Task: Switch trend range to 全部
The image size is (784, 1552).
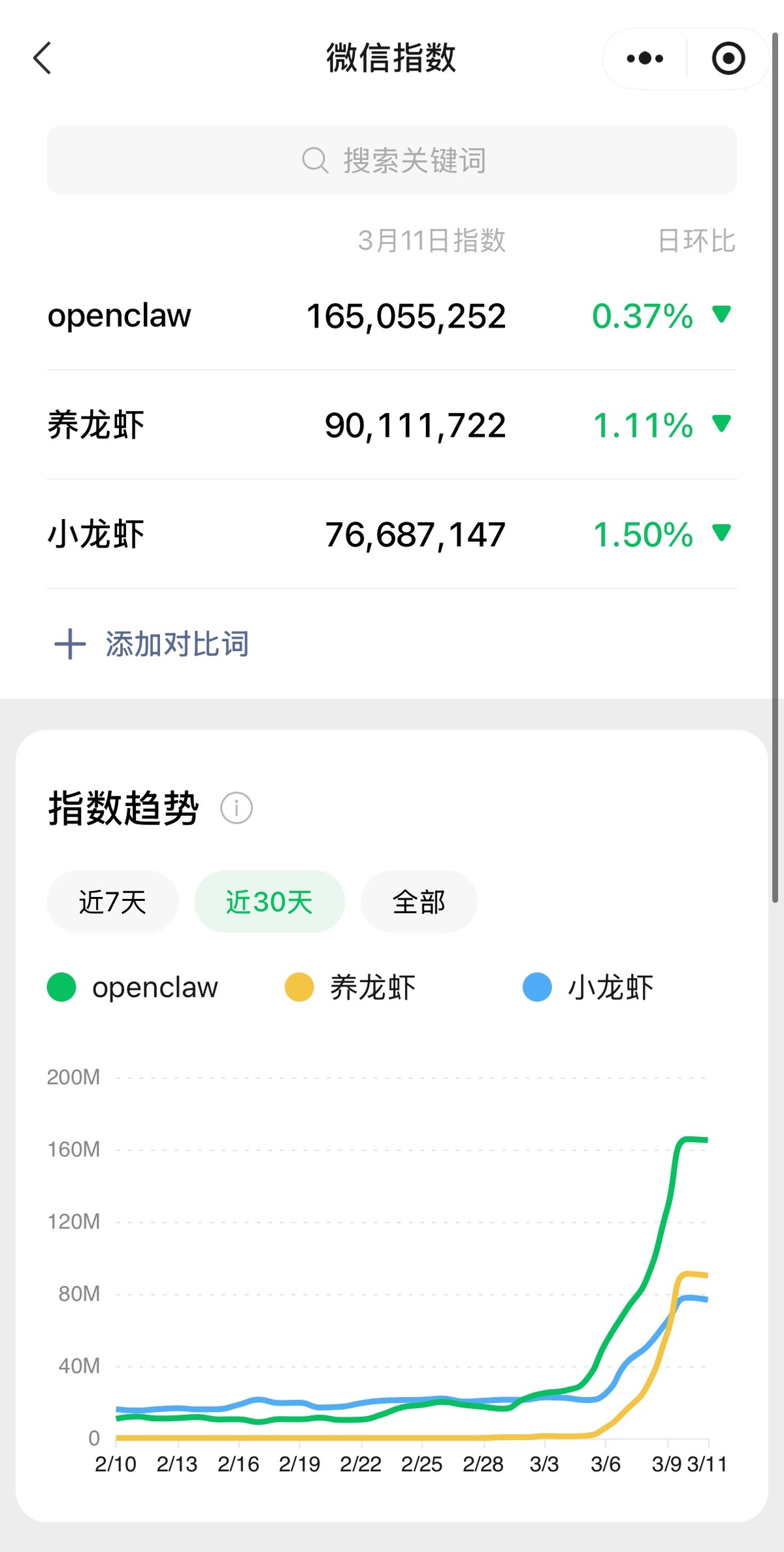Action: click(x=419, y=902)
